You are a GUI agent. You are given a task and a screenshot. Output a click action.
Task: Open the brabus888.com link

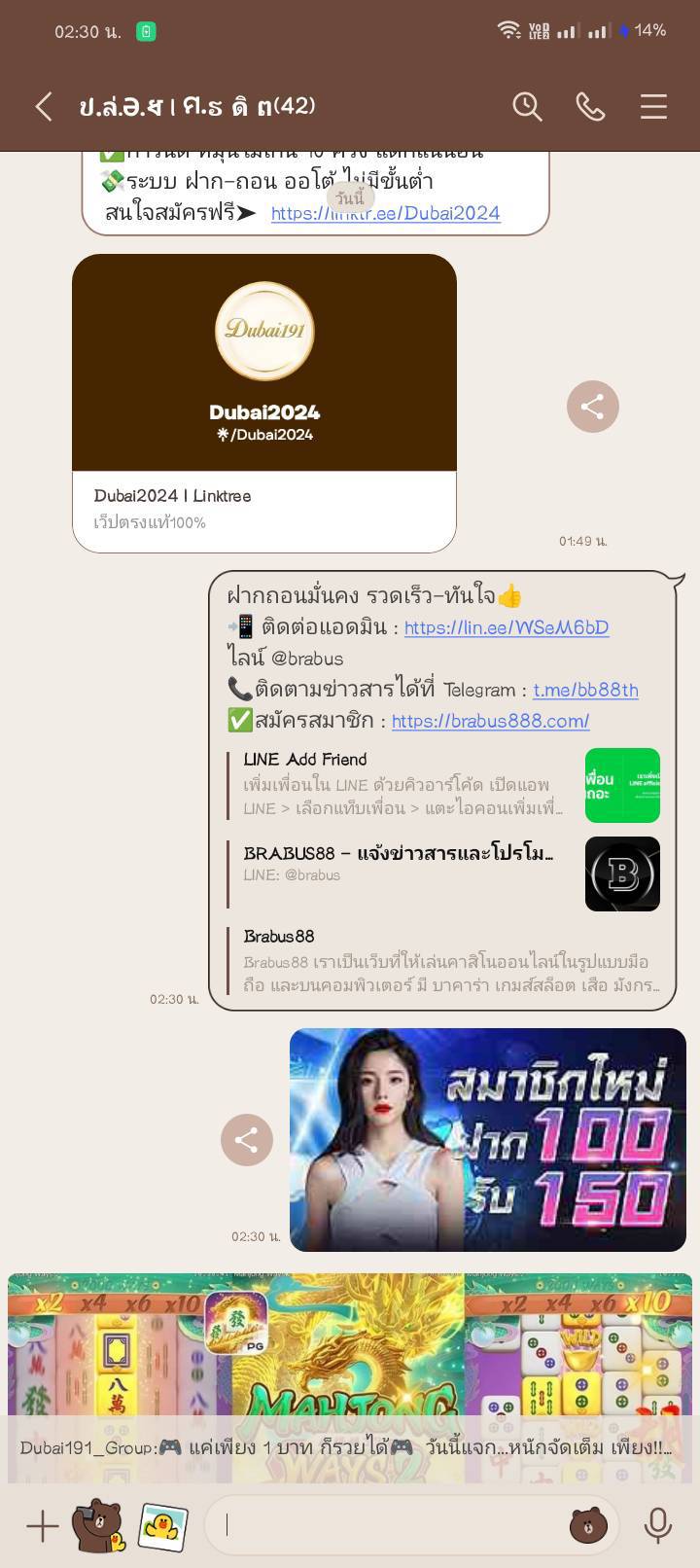(490, 721)
